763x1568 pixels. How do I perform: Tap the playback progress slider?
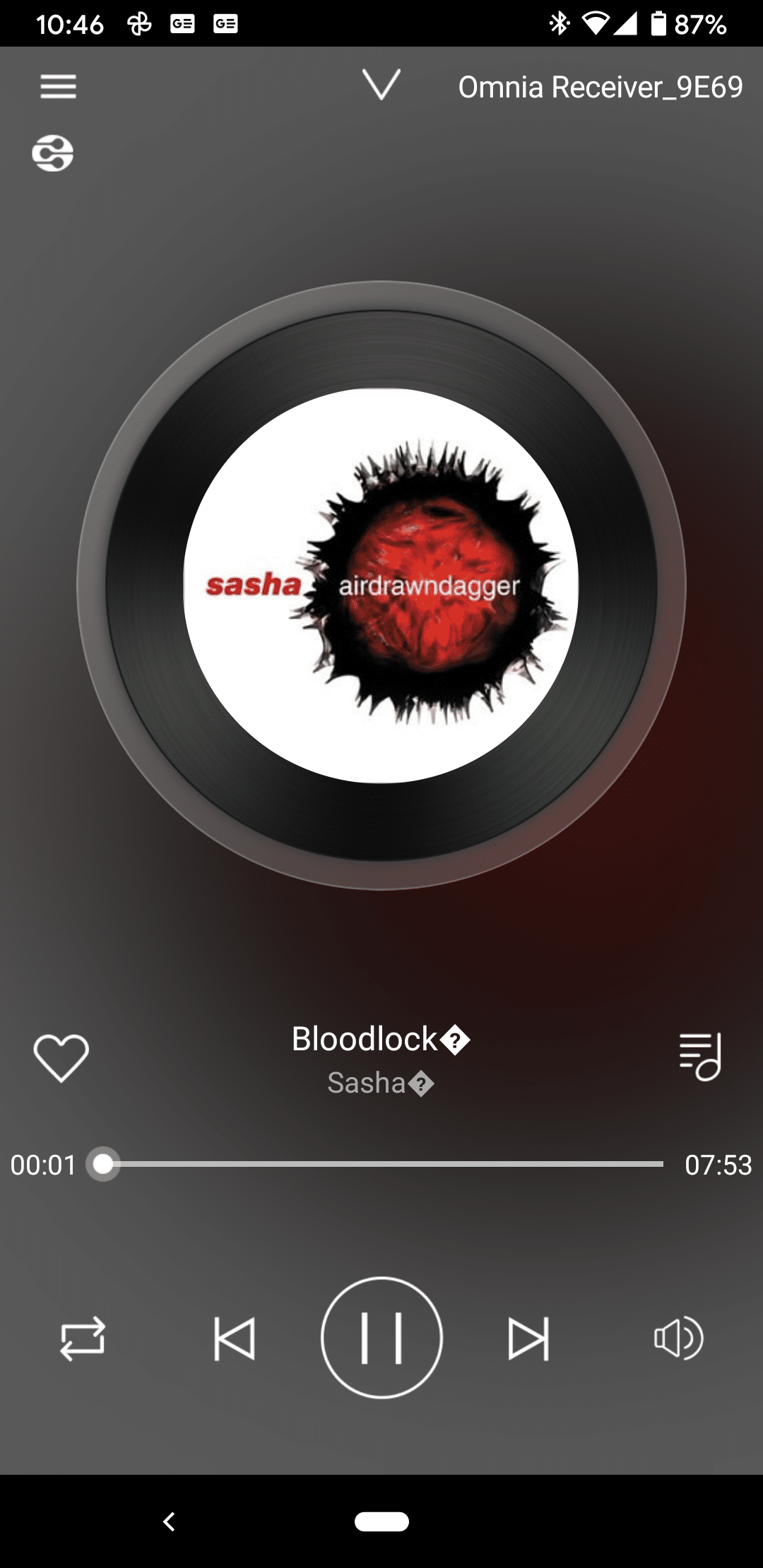coord(381,1164)
